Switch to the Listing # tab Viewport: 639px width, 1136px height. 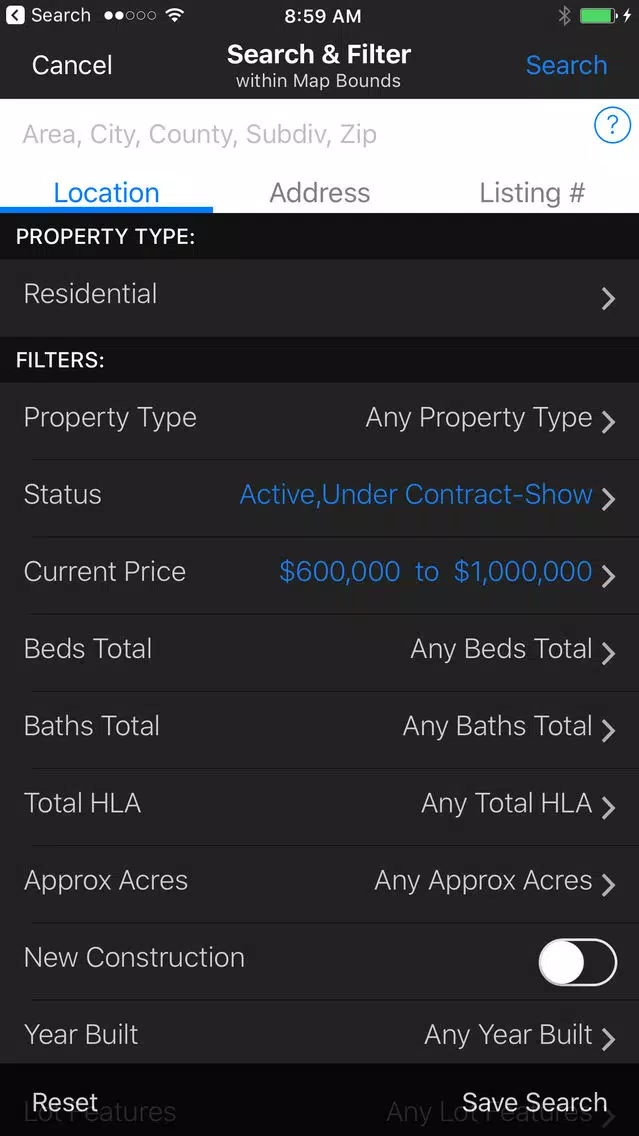point(532,193)
